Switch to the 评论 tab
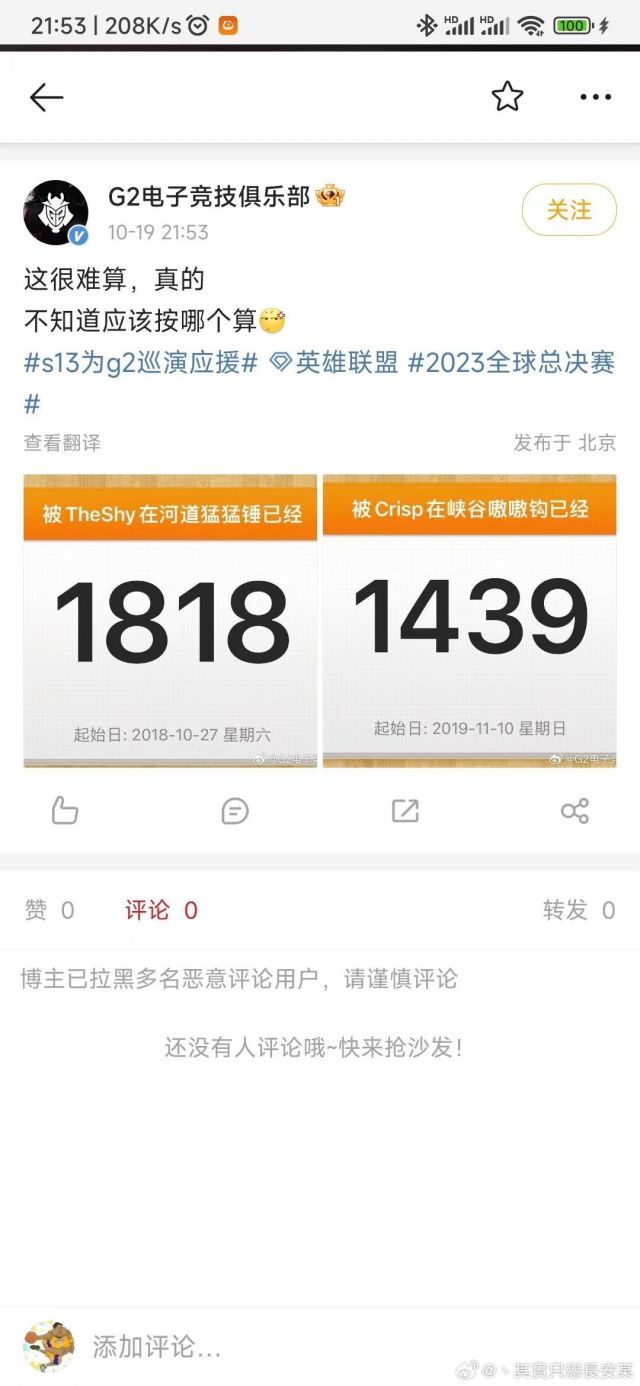The height and width of the screenshot is (1386, 640). coord(161,910)
